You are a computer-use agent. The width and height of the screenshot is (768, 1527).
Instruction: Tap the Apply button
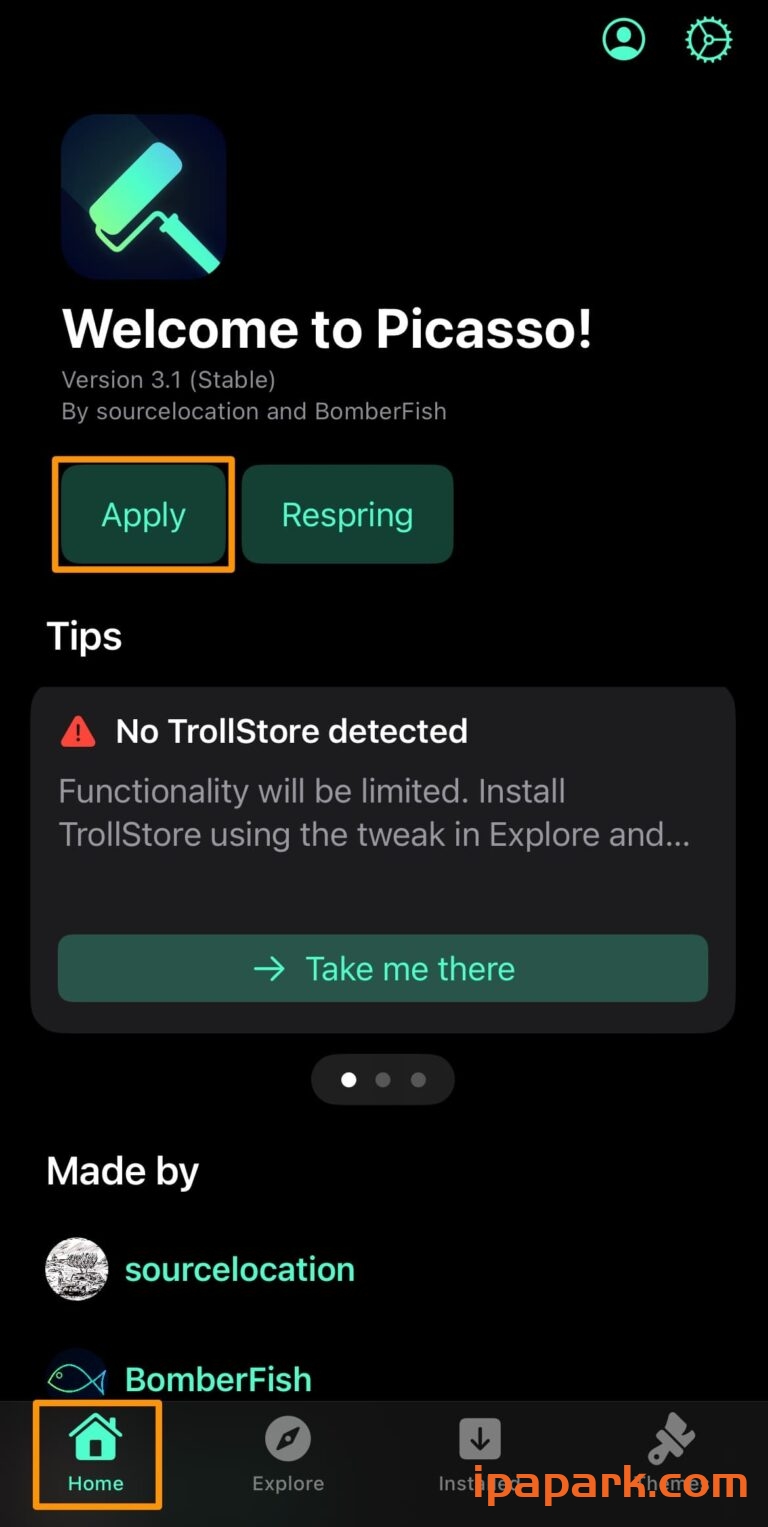[144, 515]
